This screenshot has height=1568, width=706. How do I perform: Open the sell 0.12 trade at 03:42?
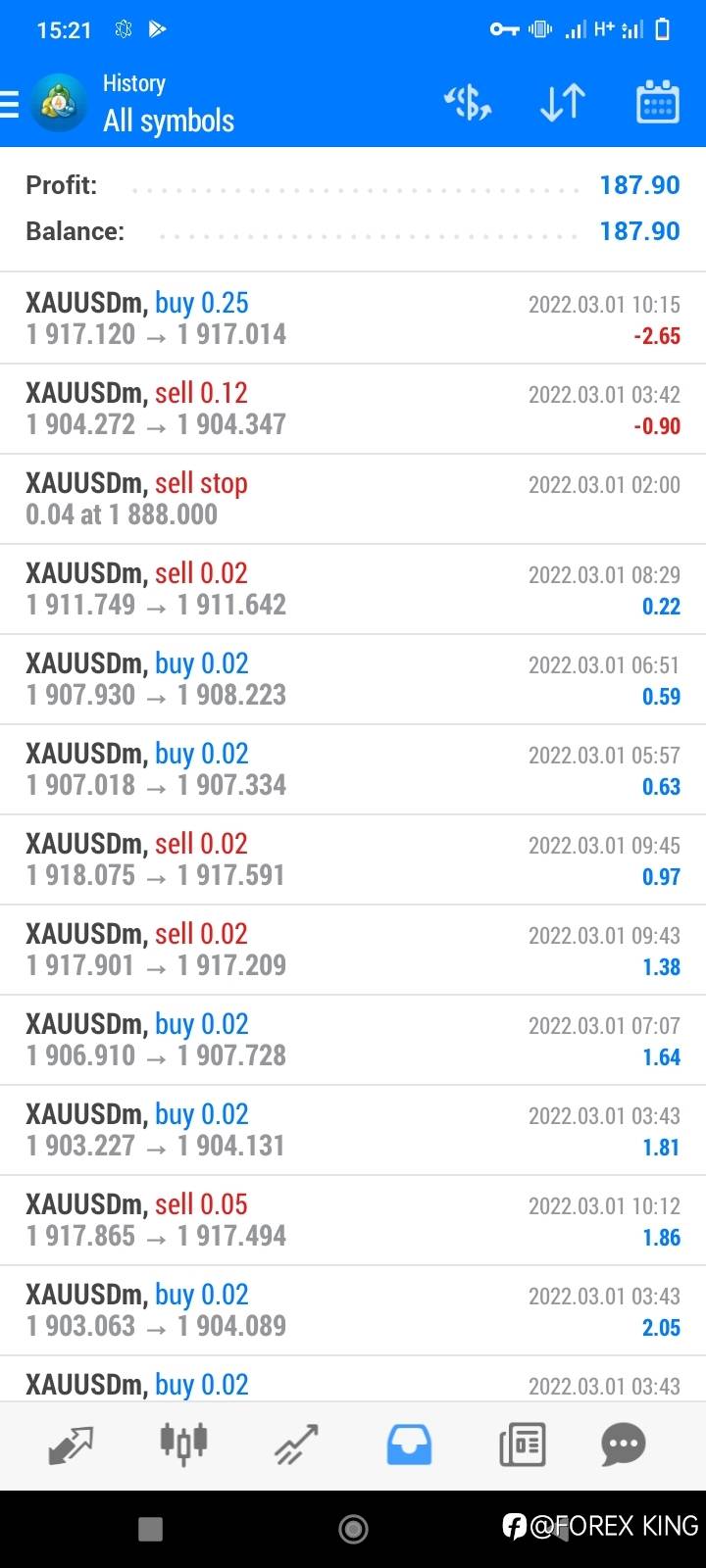tap(353, 409)
